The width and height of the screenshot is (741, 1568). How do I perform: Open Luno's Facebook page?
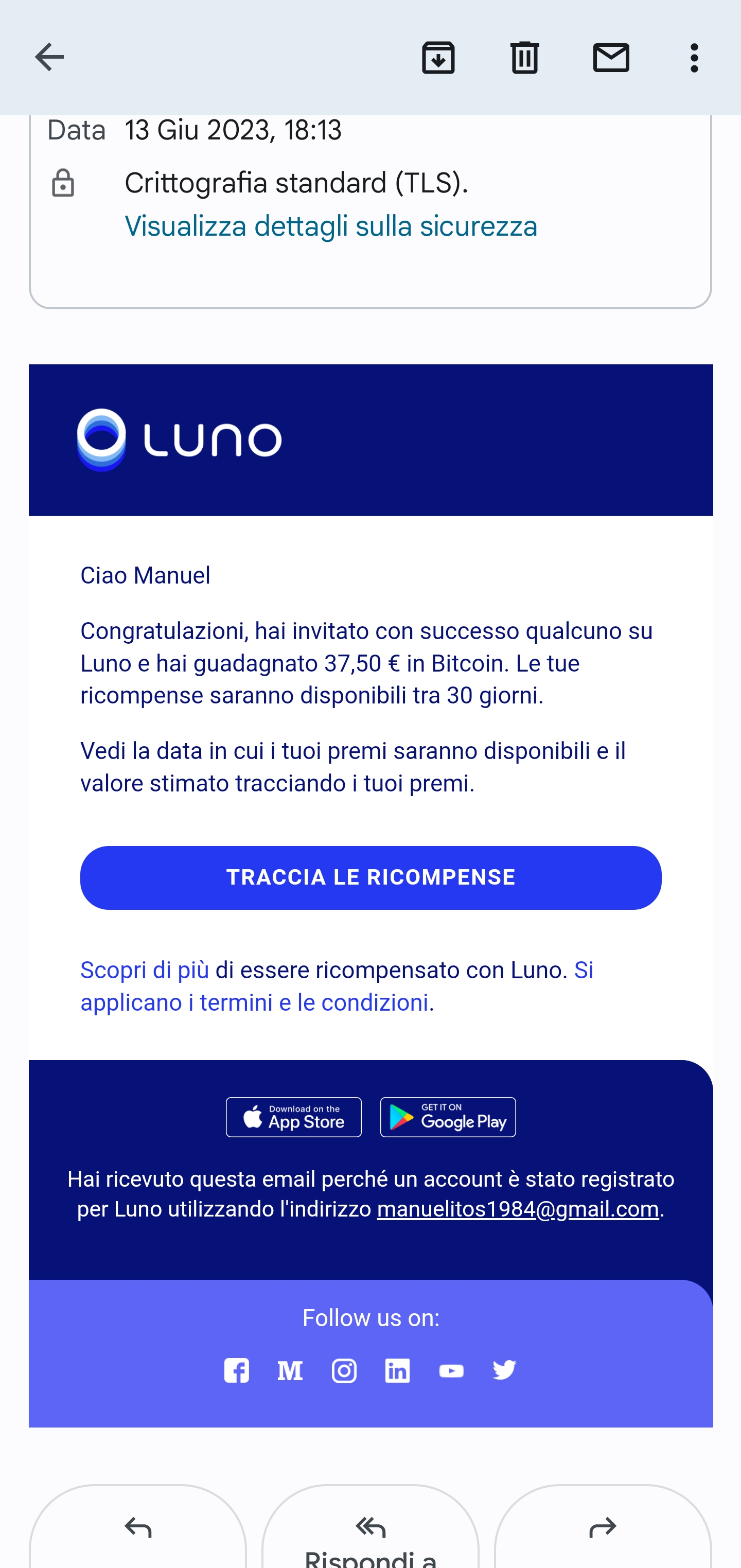(x=236, y=1370)
